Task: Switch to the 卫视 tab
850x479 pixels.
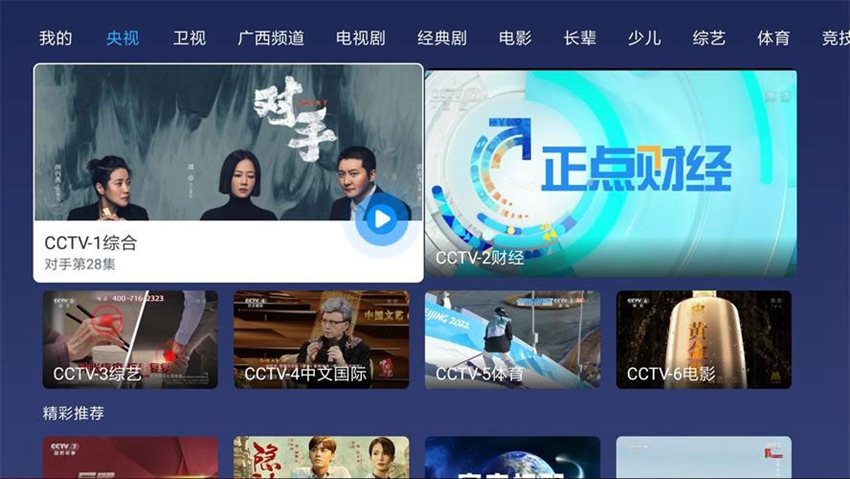Action: (189, 39)
